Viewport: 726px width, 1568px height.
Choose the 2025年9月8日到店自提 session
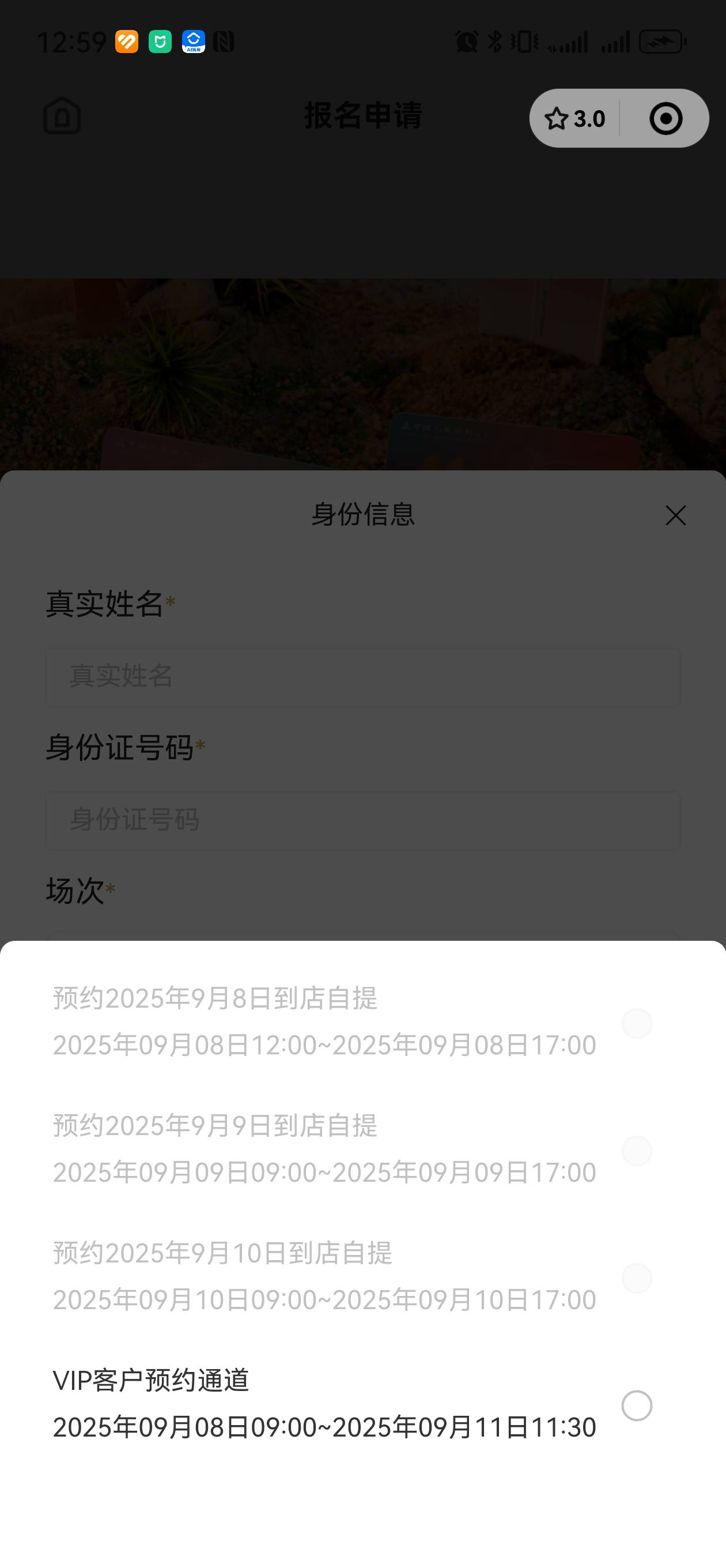pos(637,1023)
